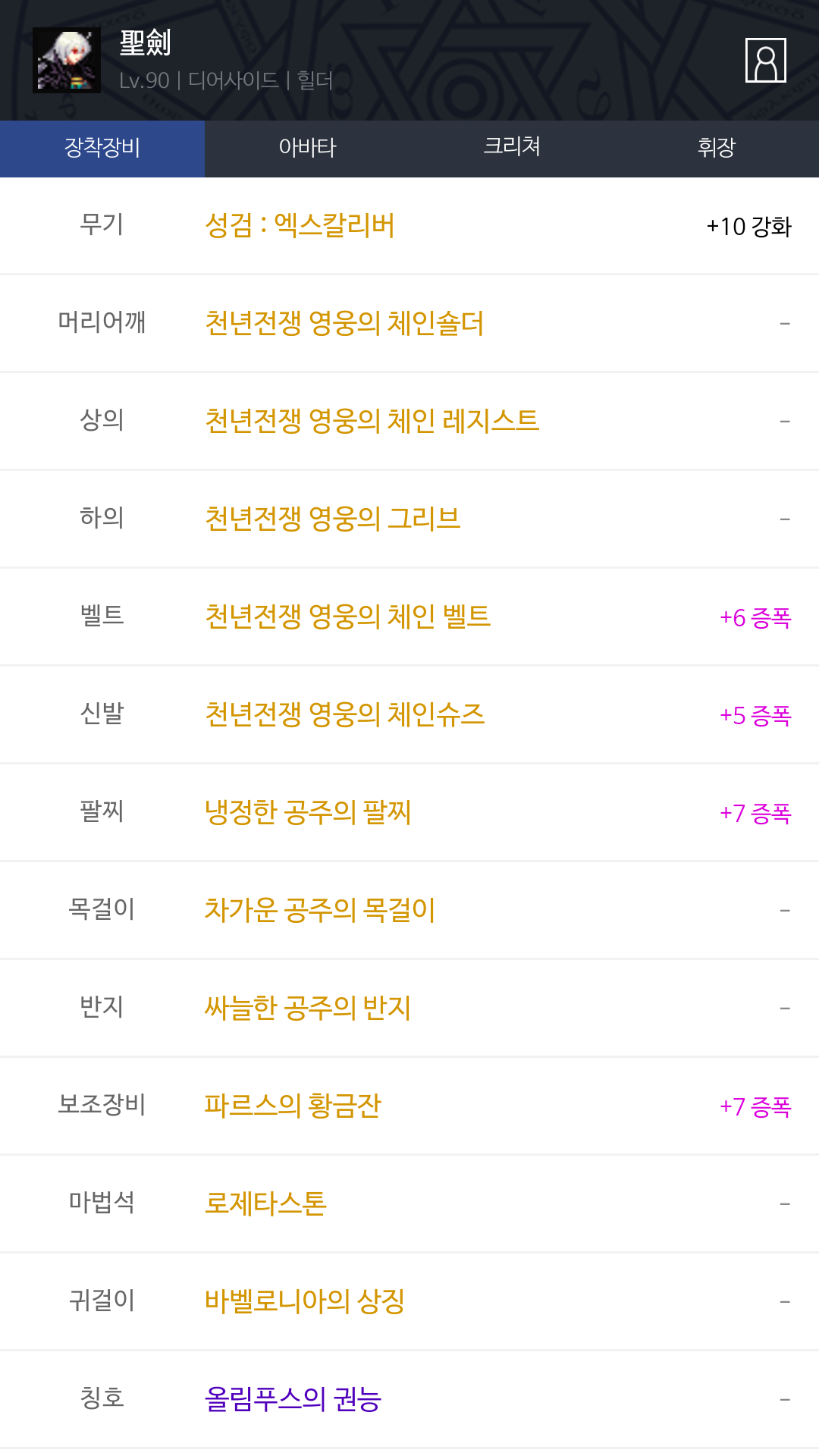This screenshot has height=1456, width=819.
Task: Open 싸늘한 공주의 반지 item
Action: click(308, 1008)
